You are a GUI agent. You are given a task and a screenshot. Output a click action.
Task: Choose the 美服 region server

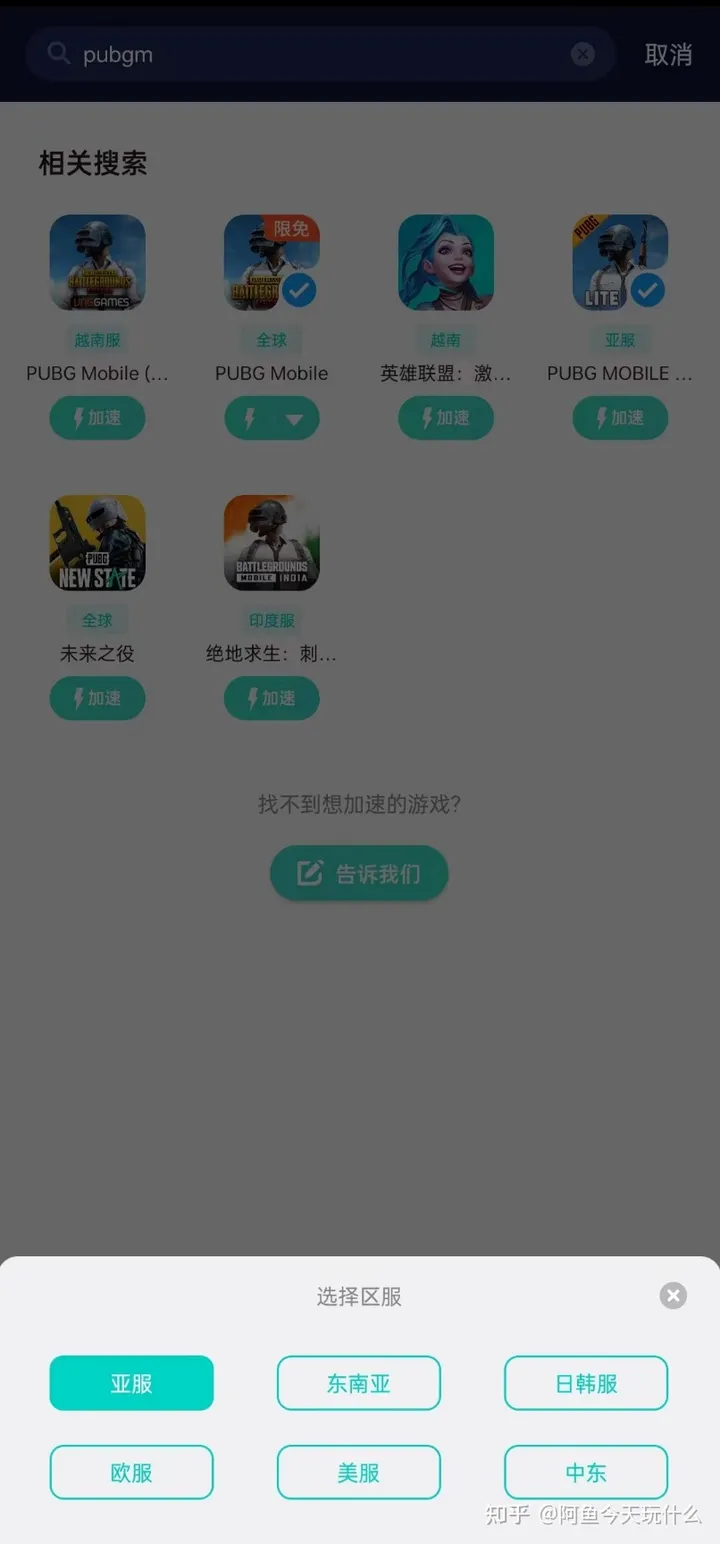358,1472
